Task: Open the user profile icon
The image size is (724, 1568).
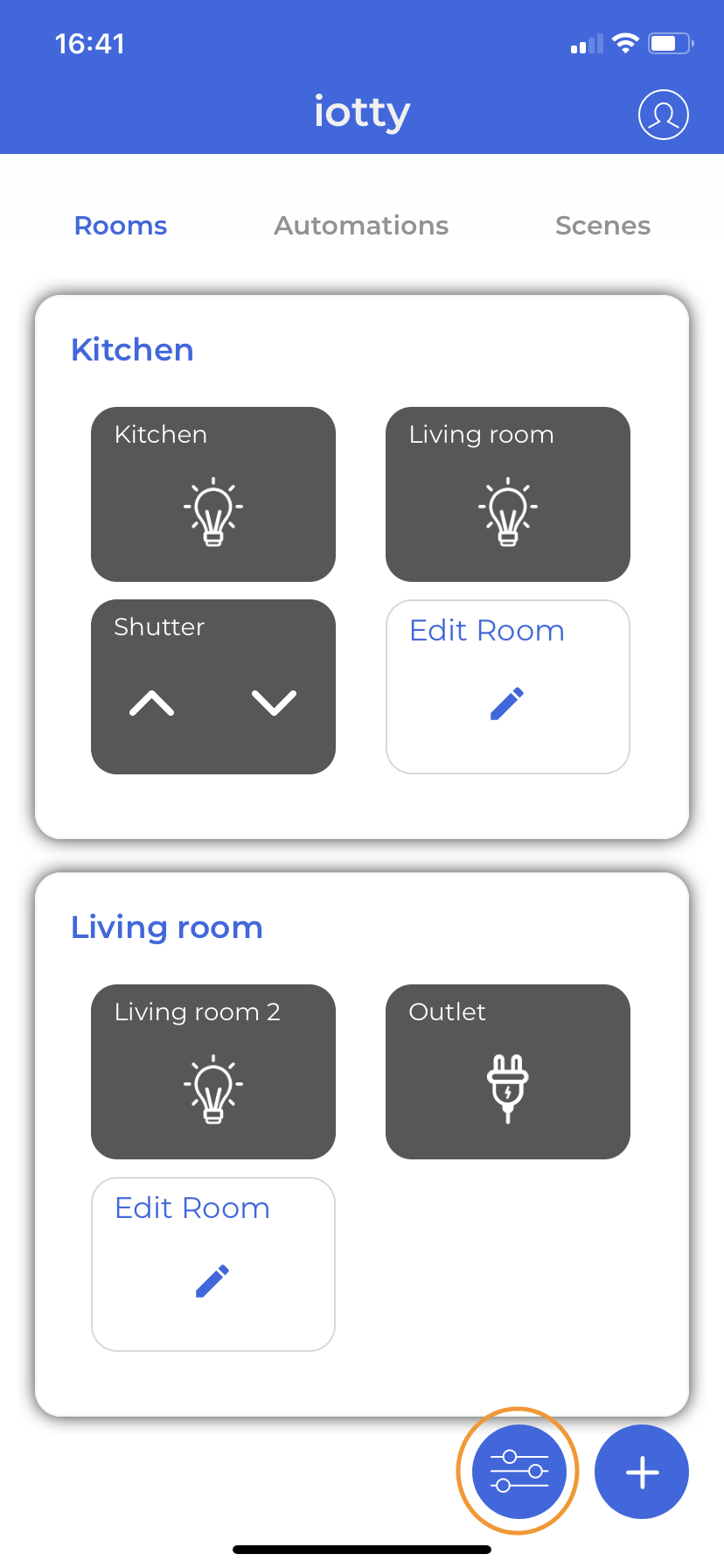Action: pos(664,115)
